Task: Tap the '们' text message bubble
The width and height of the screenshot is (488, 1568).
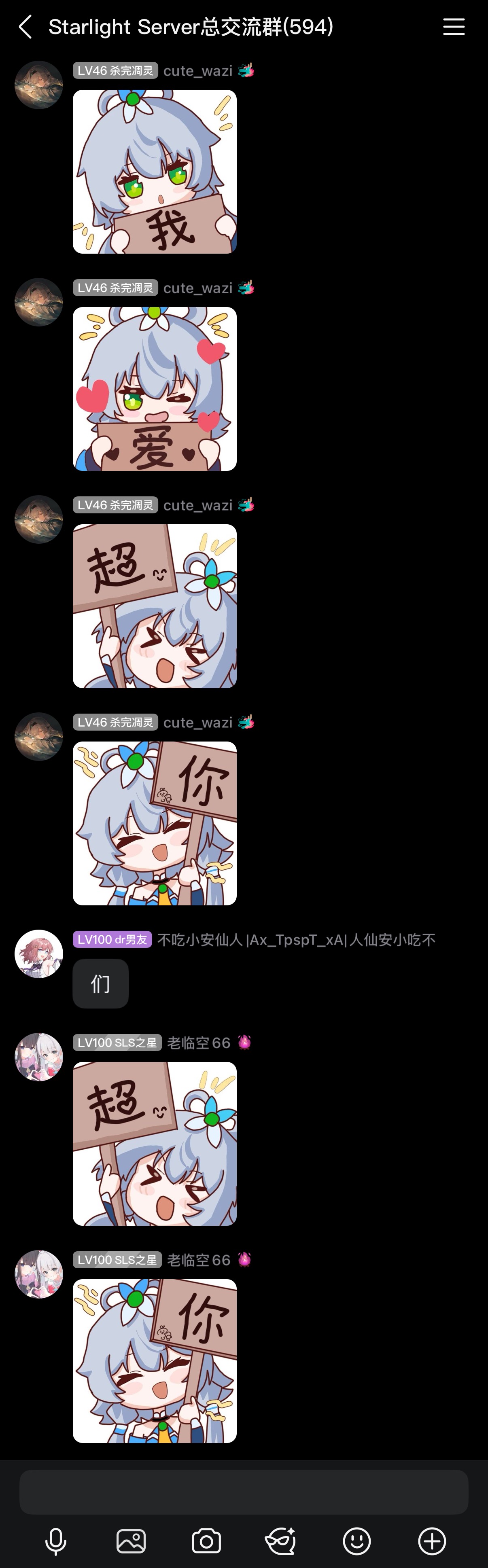Action: click(100, 984)
